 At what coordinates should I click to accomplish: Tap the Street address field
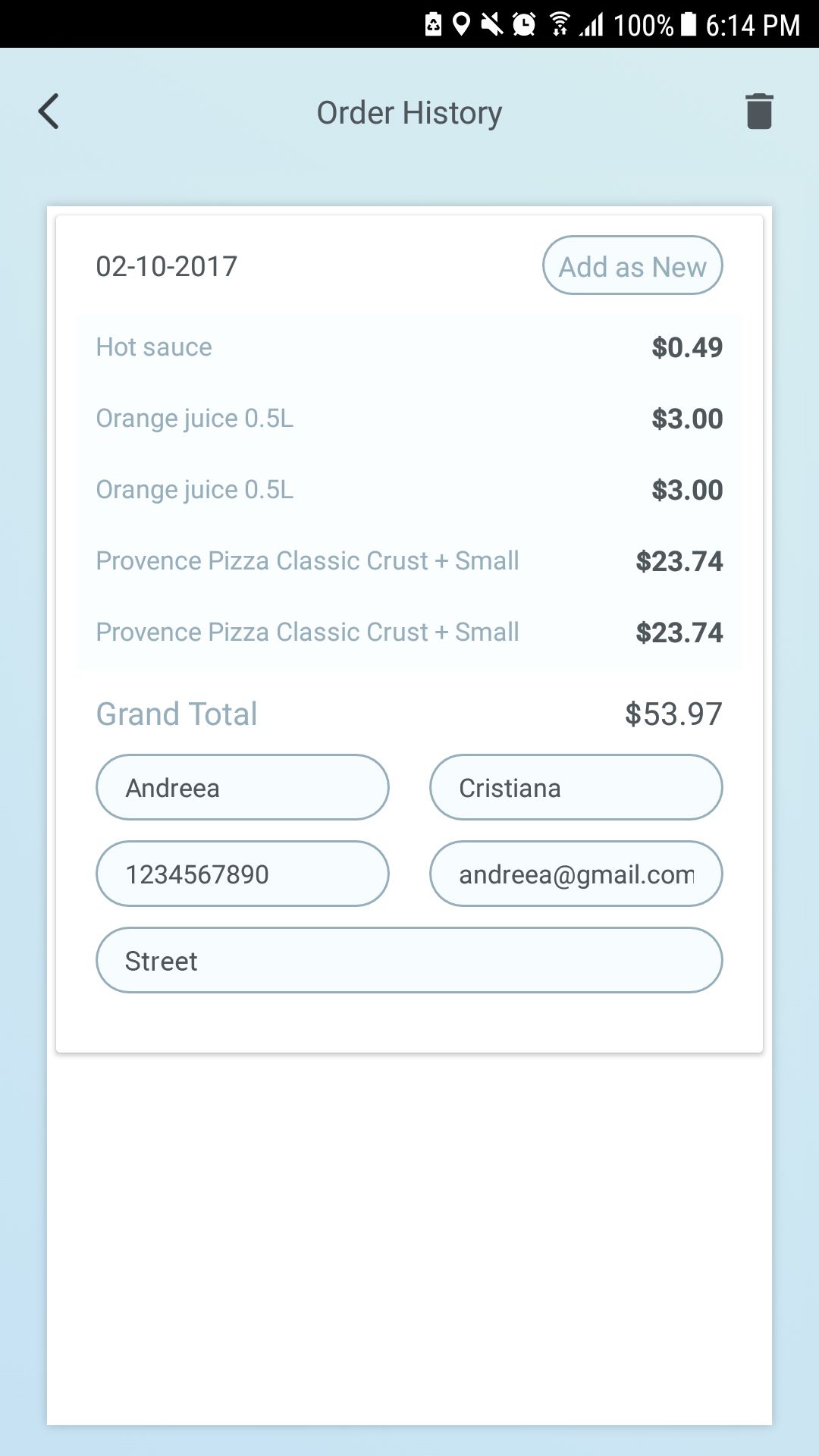[409, 960]
